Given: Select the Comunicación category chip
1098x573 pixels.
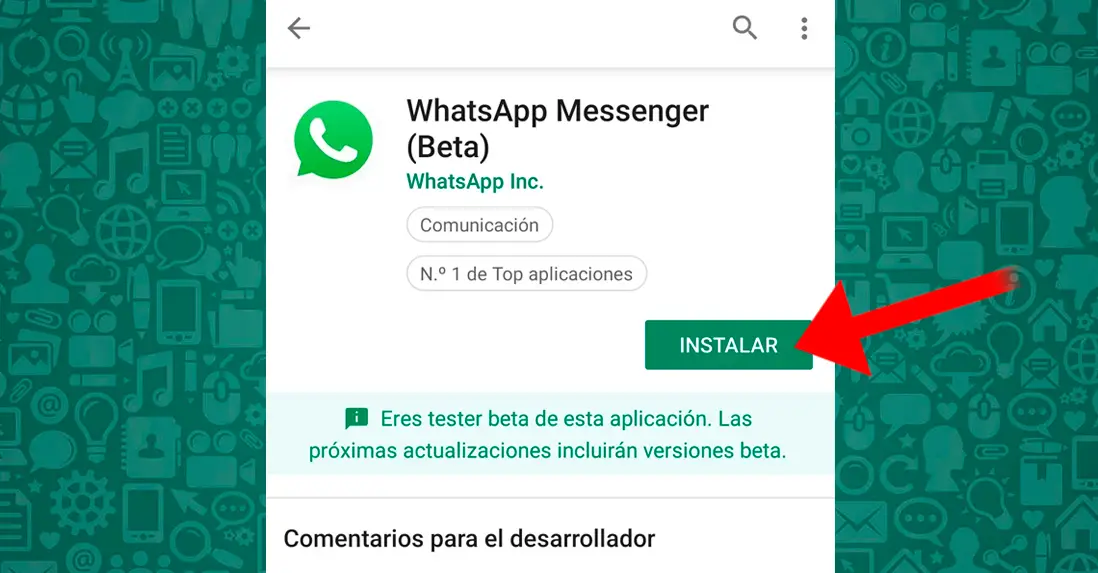Looking at the screenshot, I should [x=479, y=225].
